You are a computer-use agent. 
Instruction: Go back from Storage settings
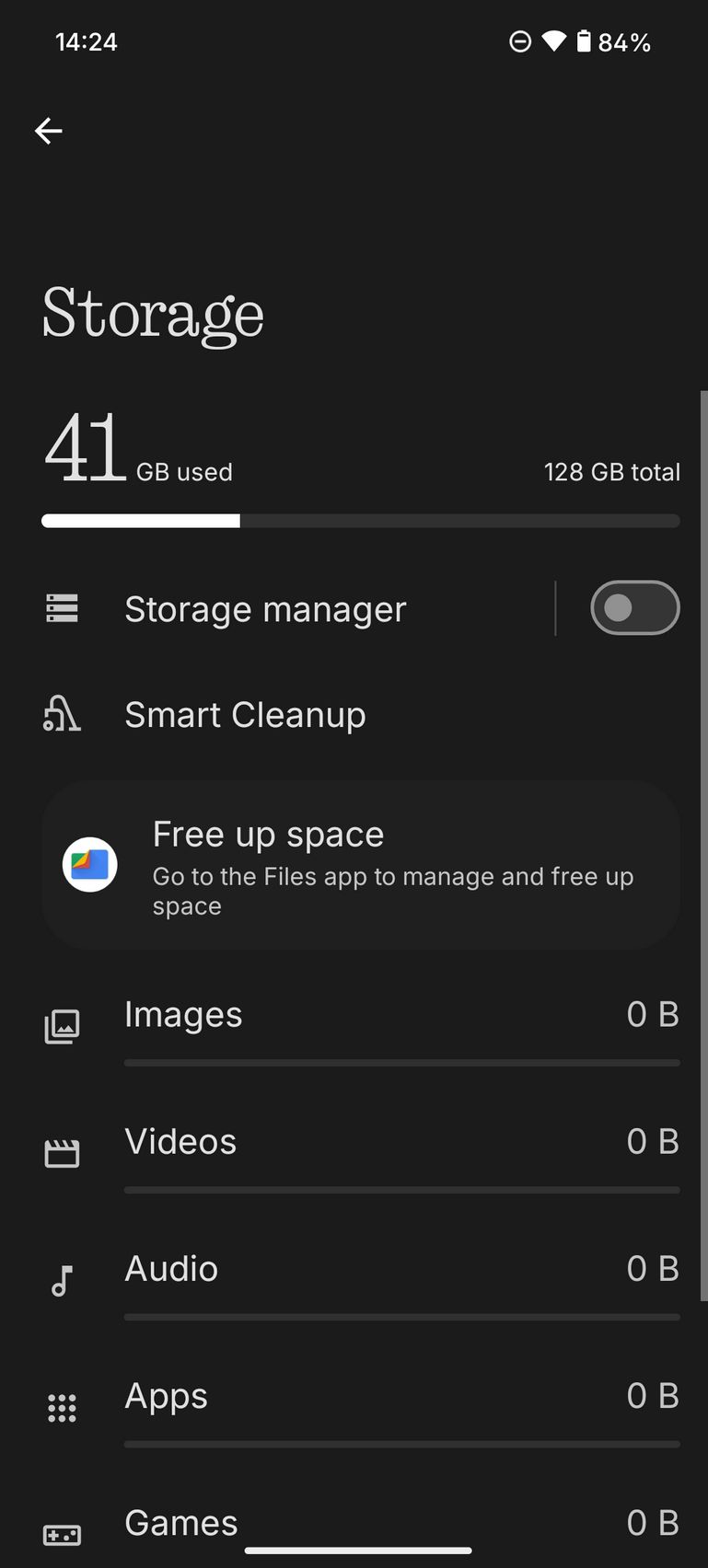tap(49, 132)
